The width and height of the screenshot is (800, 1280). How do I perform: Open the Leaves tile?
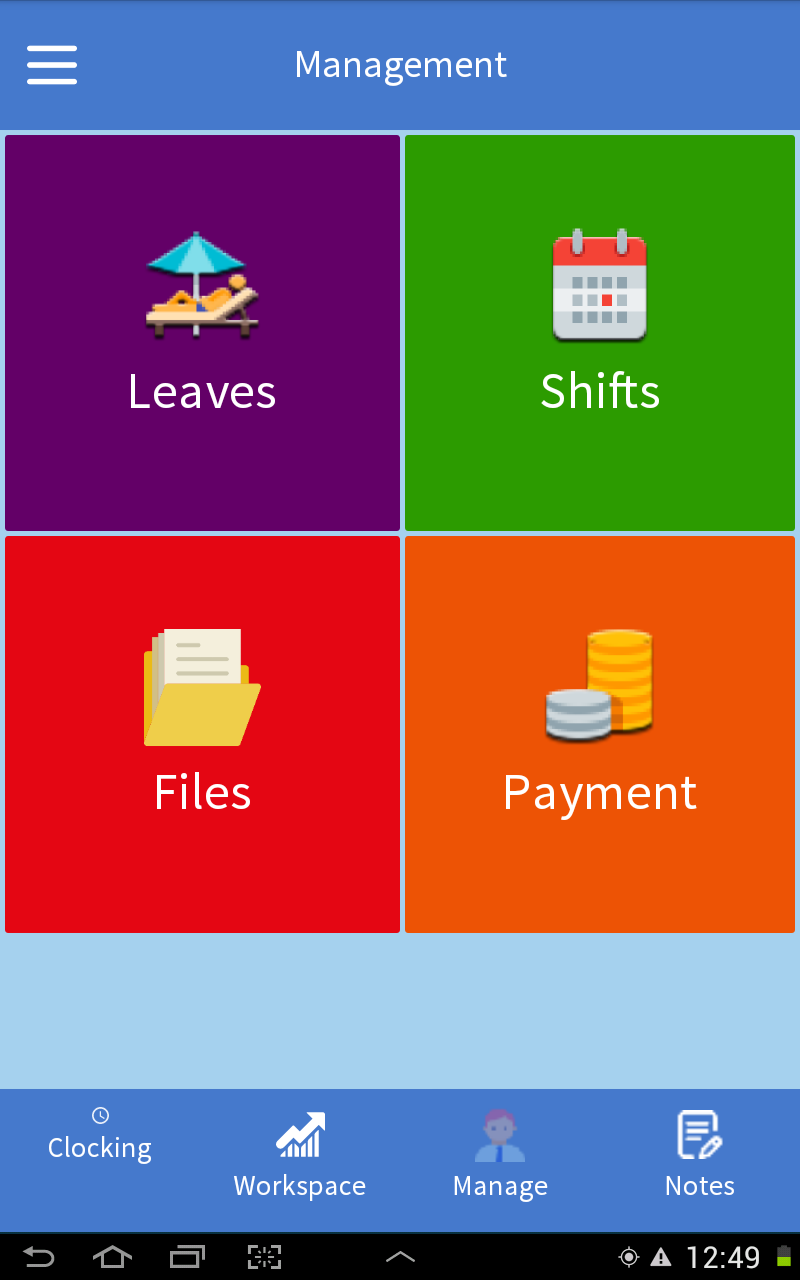[202, 333]
